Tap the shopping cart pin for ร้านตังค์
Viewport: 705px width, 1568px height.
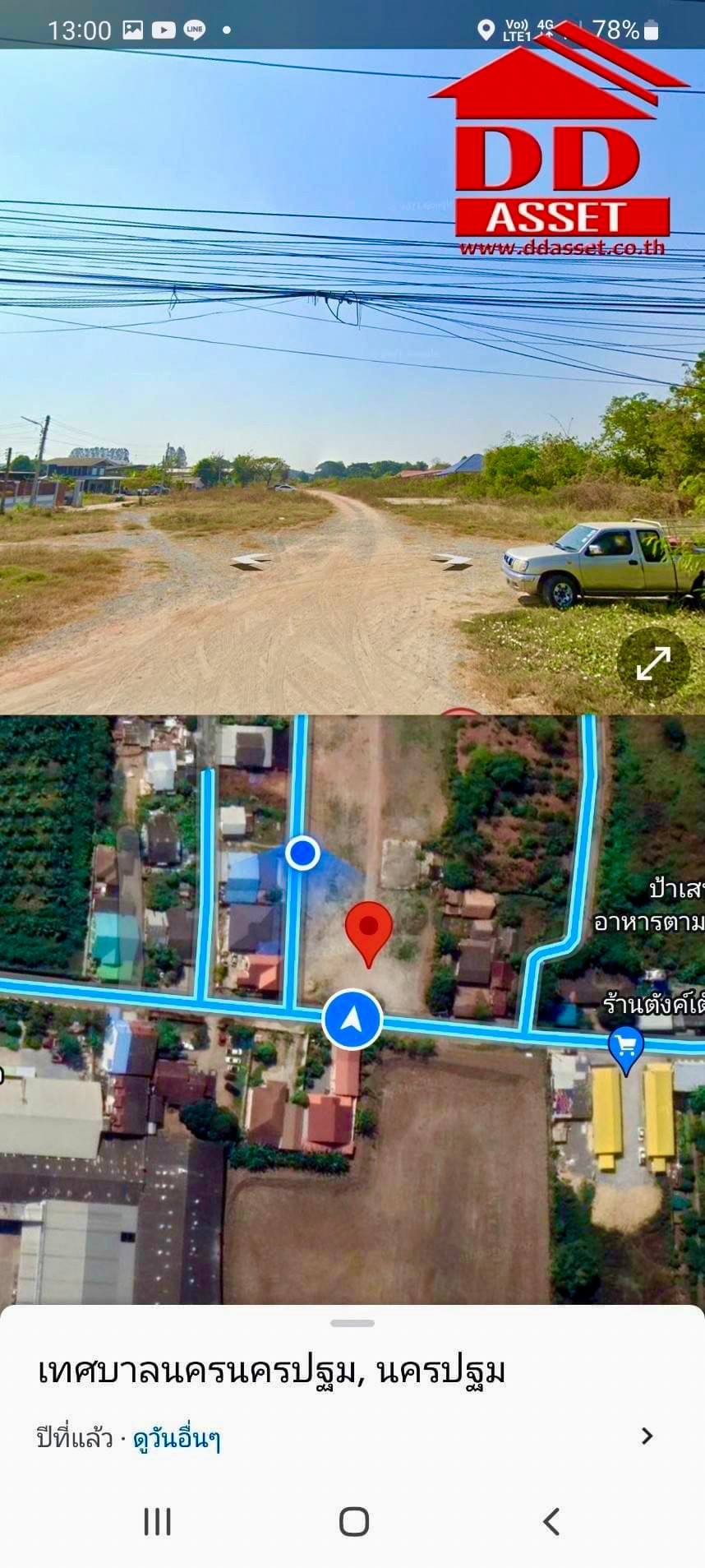coord(625,1048)
